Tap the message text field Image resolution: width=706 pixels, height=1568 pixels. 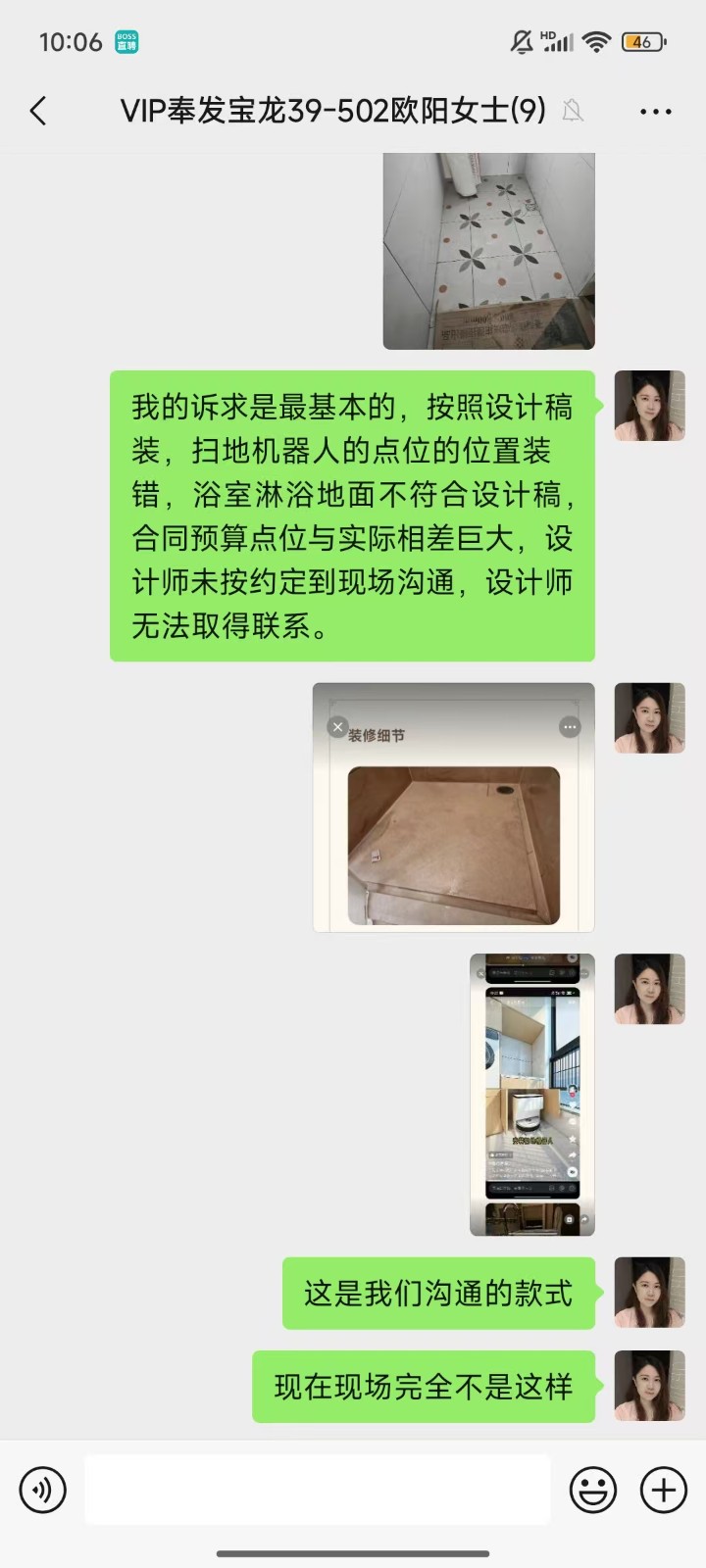pyautogui.click(x=318, y=1490)
